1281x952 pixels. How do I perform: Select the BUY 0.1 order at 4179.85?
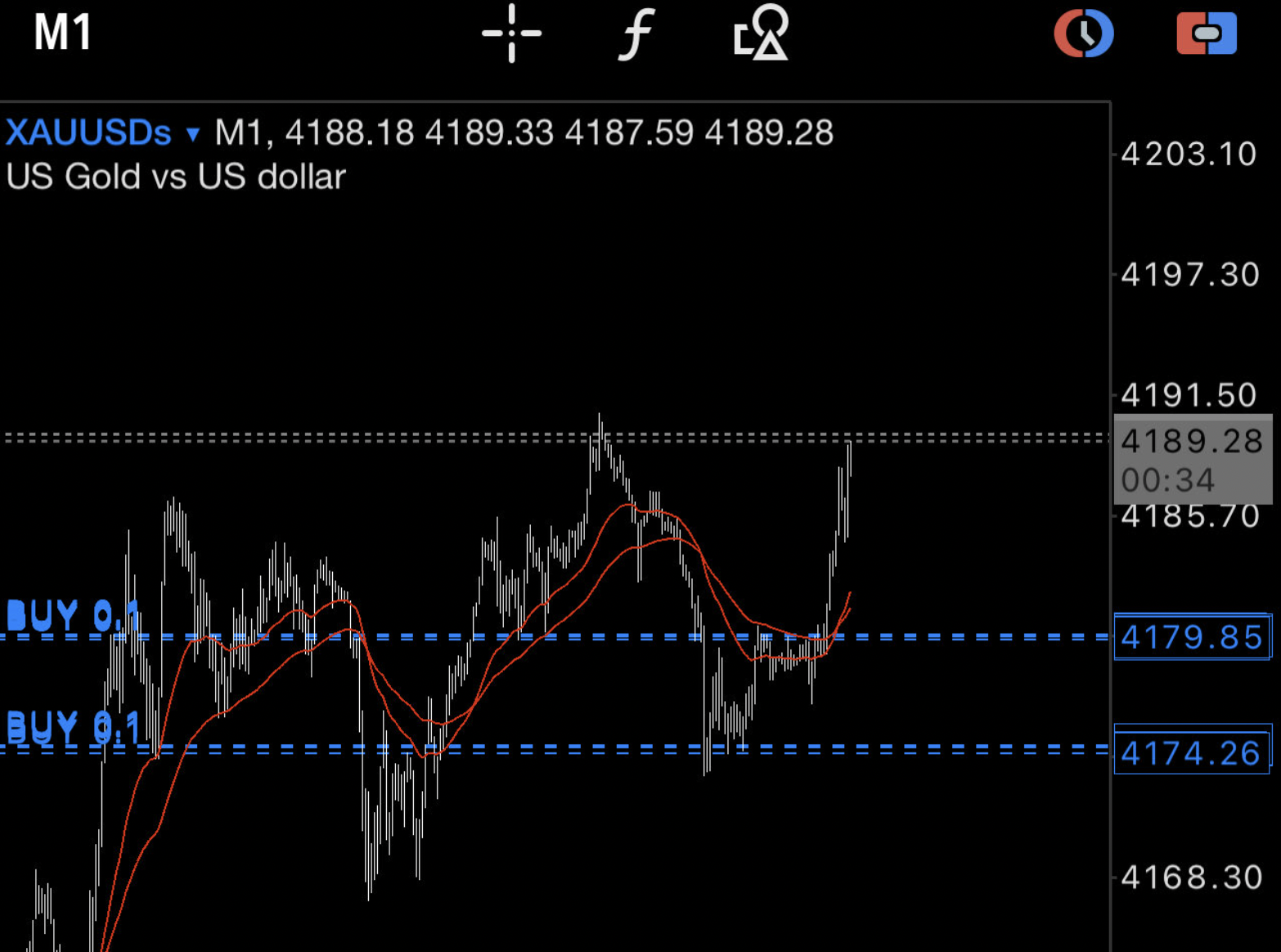tap(72, 616)
